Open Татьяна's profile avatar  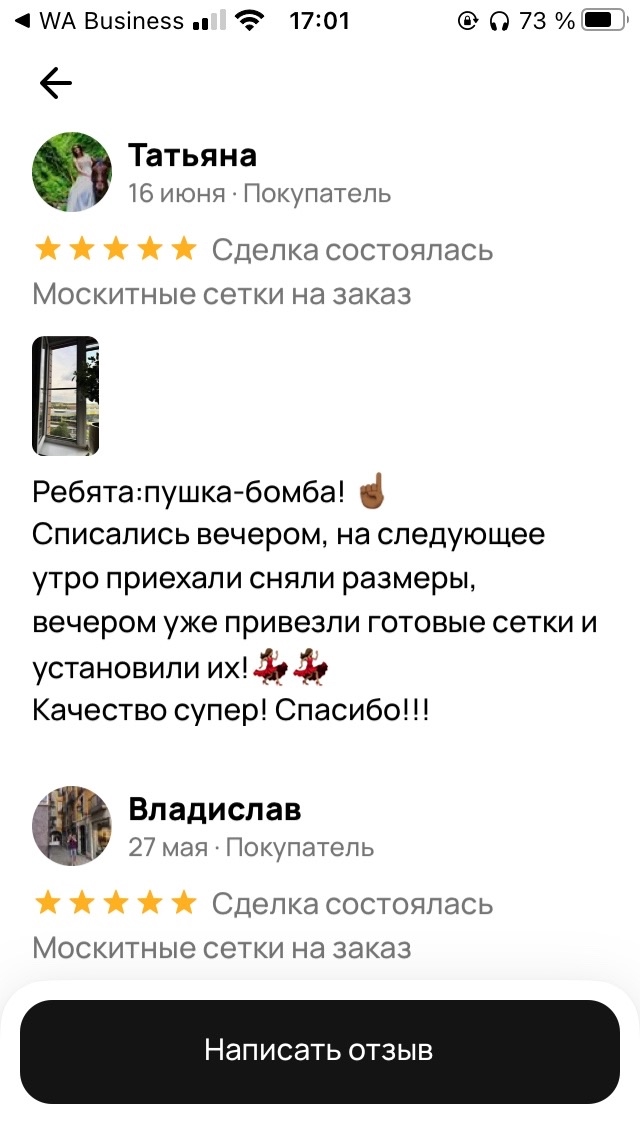[72, 172]
